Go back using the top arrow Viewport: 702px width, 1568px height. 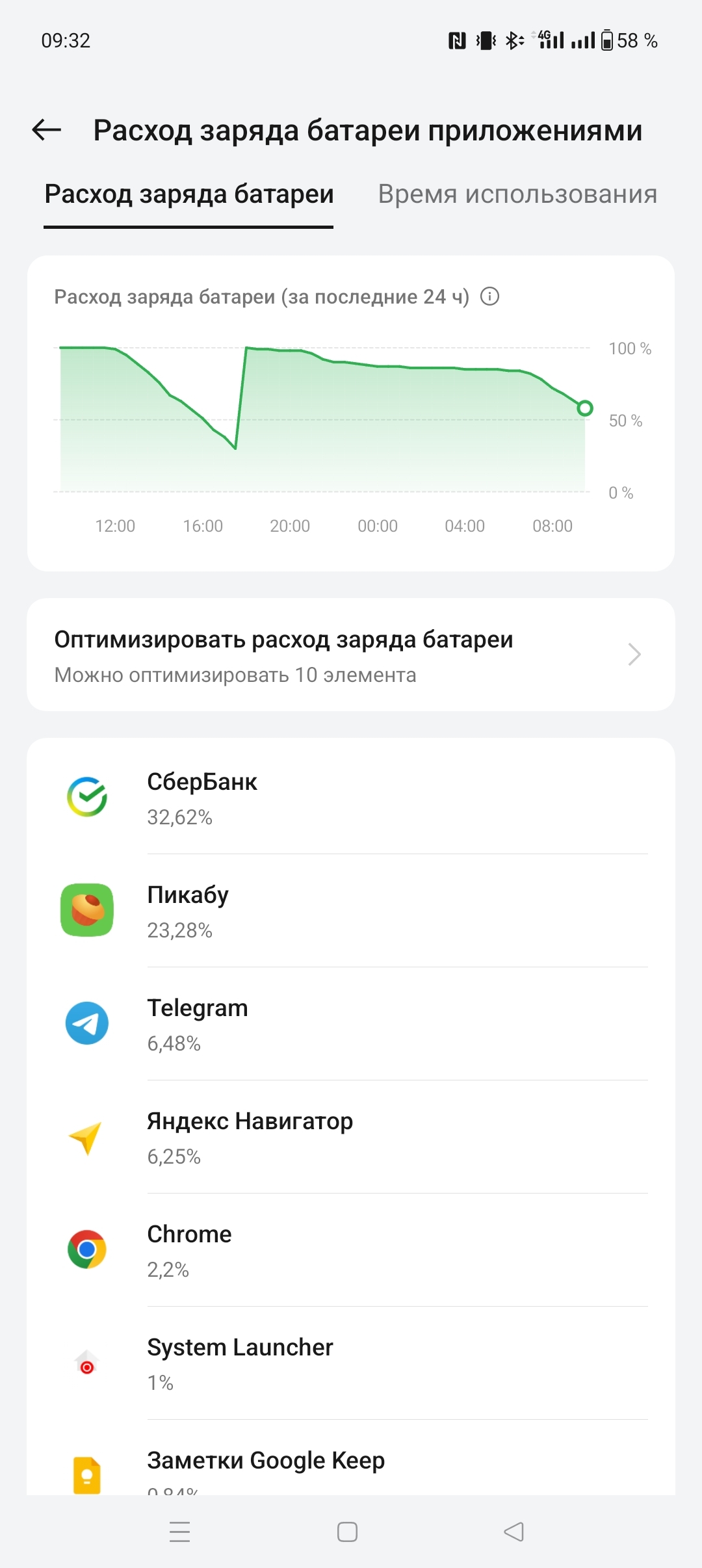pos(47,130)
